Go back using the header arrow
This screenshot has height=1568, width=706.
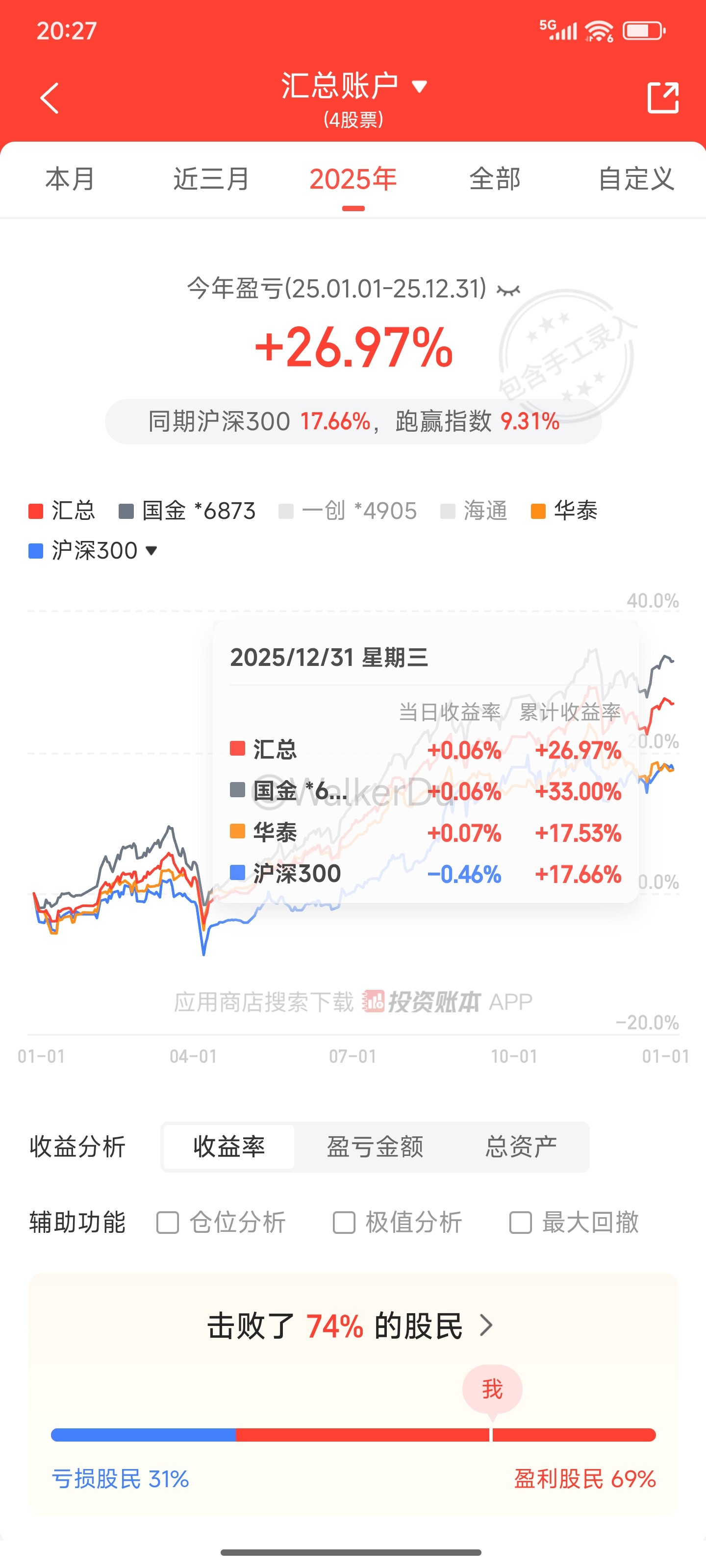click(x=50, y=98)
